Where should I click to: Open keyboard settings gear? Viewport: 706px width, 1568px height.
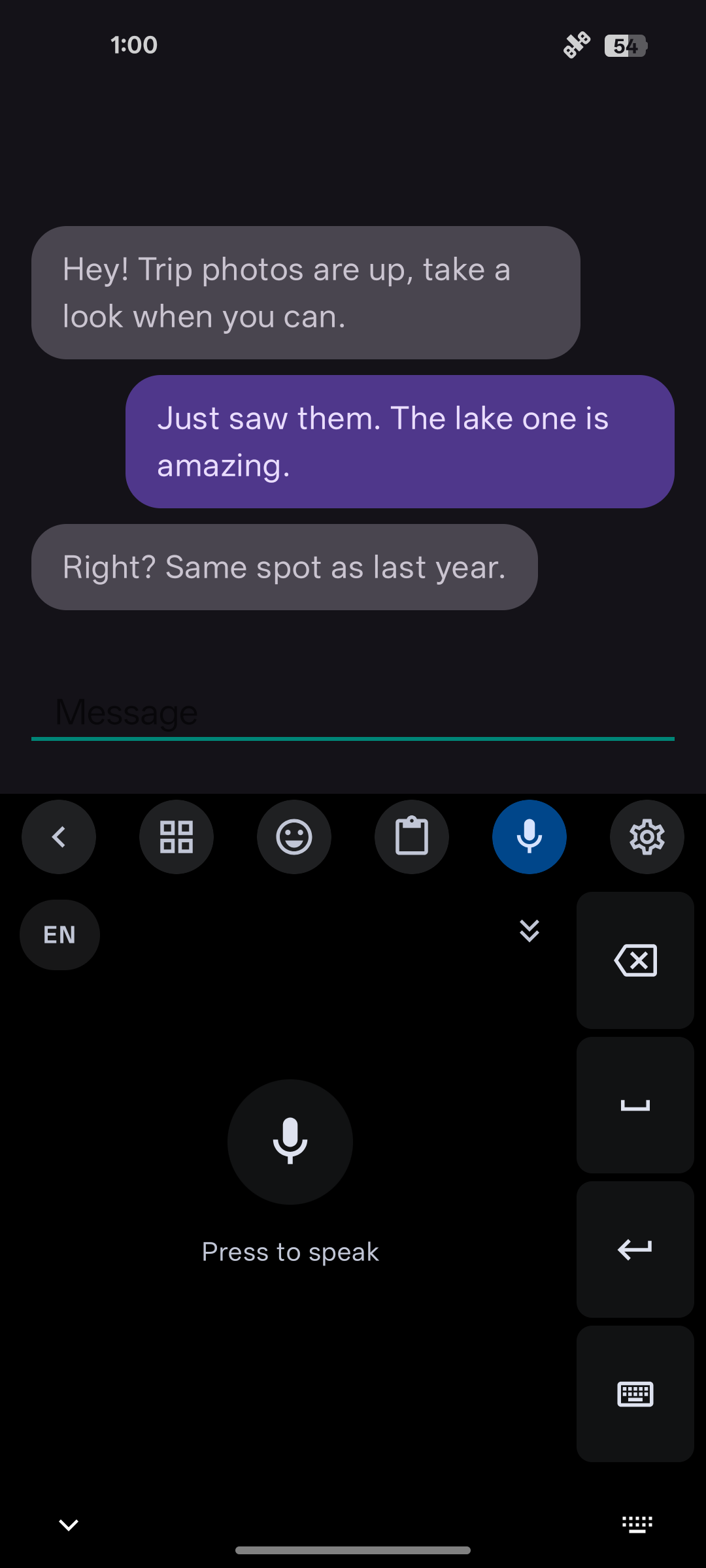pyautogui.click(x=647, y=837)
